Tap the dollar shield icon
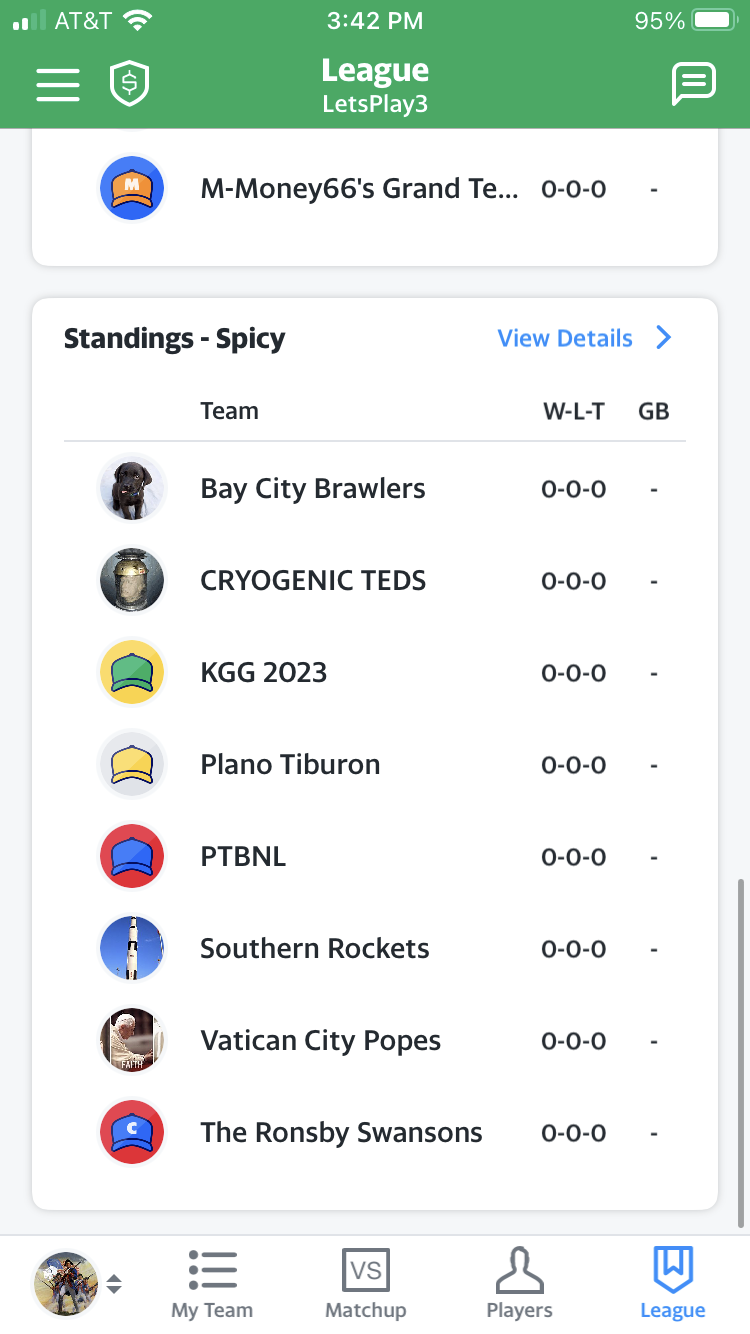750x1334 pixels. pos(129,85)
